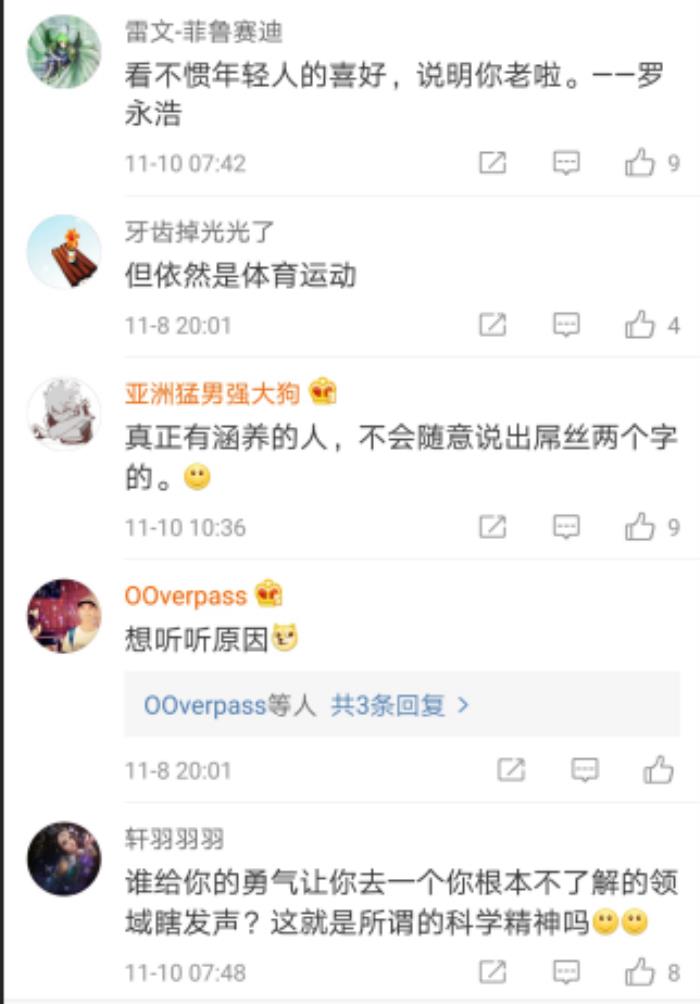Viewport: 700px width, 1004px height.
Task: Repost OOverpass's 想听听原因 comment
Action: pos(511,769)
